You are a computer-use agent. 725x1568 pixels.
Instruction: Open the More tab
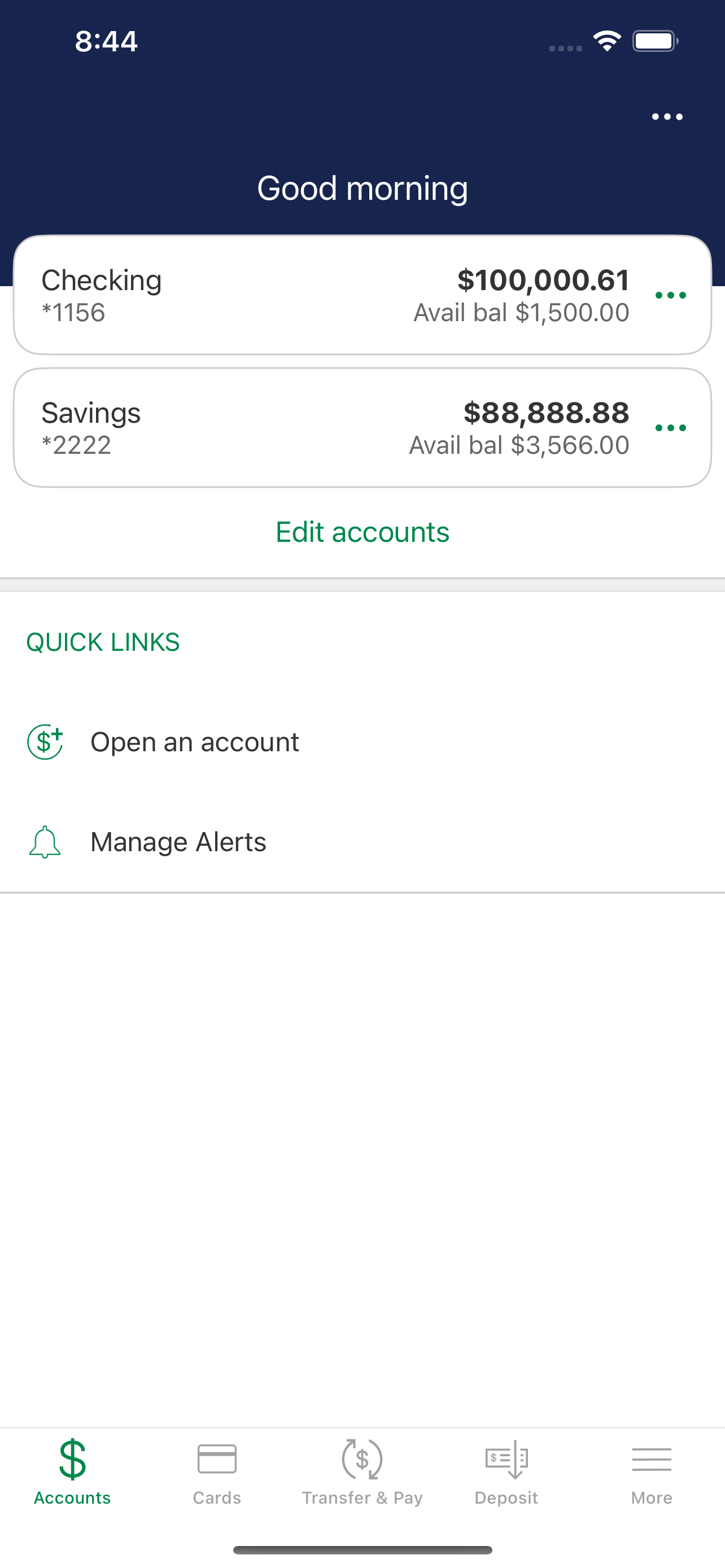(652, 1472)
